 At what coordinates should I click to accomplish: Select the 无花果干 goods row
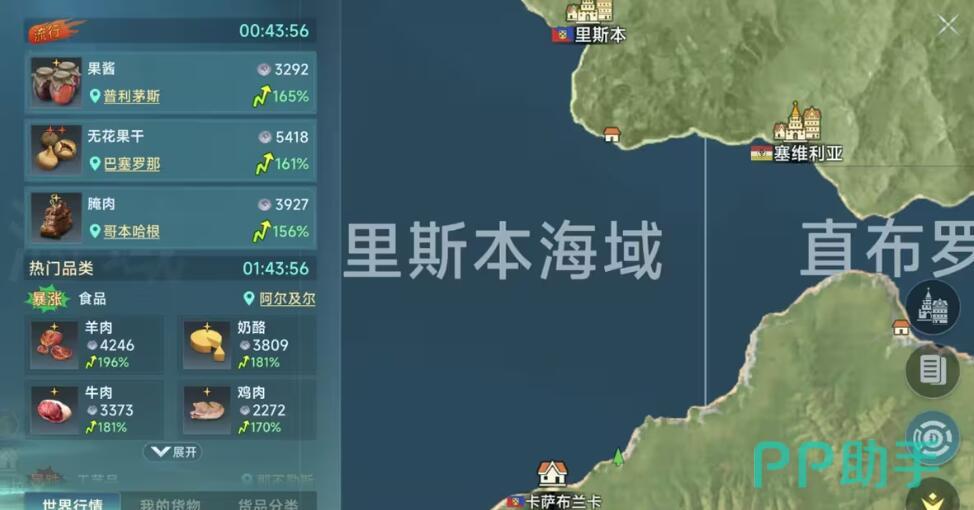pos(170,150)
